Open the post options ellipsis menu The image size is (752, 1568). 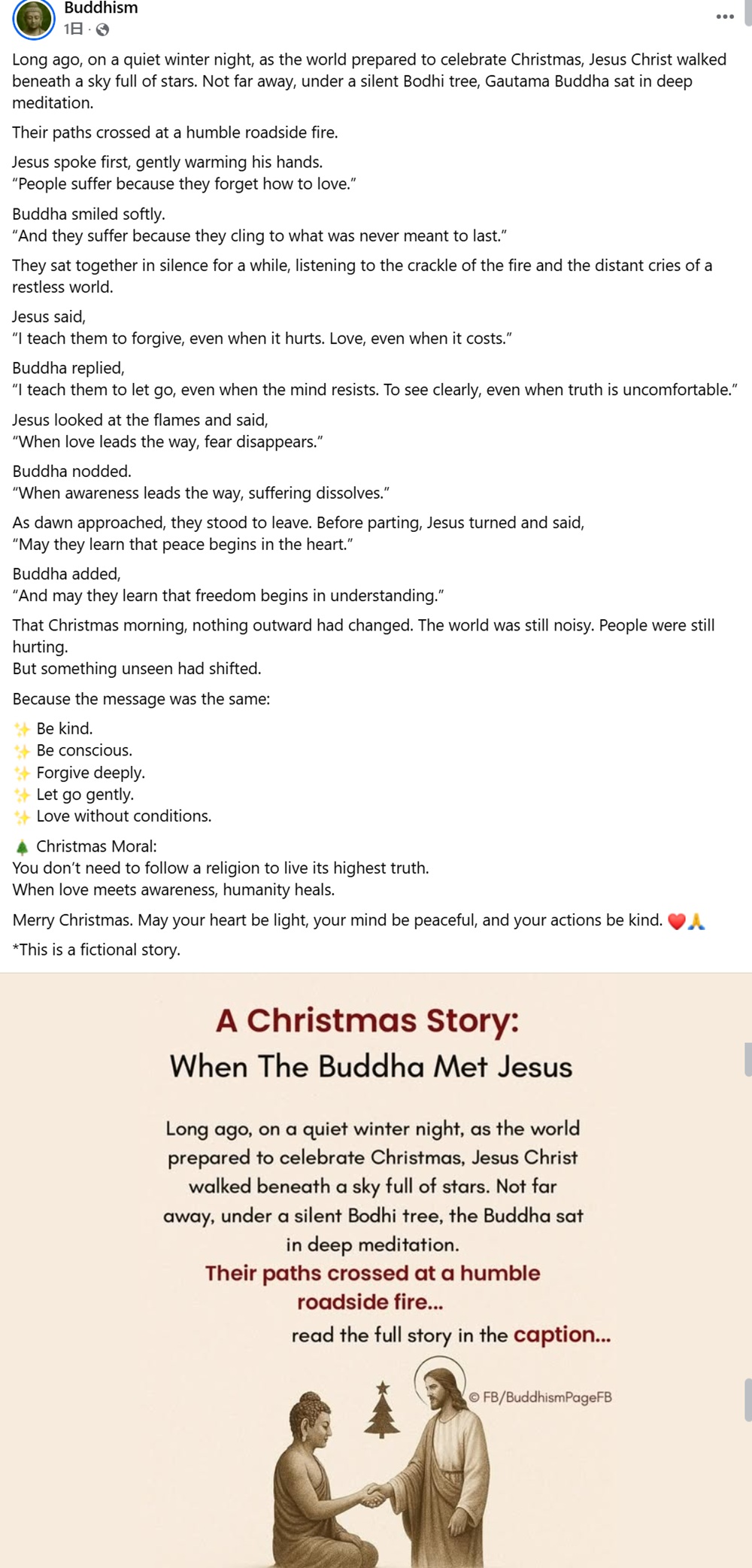pos(724,15)
